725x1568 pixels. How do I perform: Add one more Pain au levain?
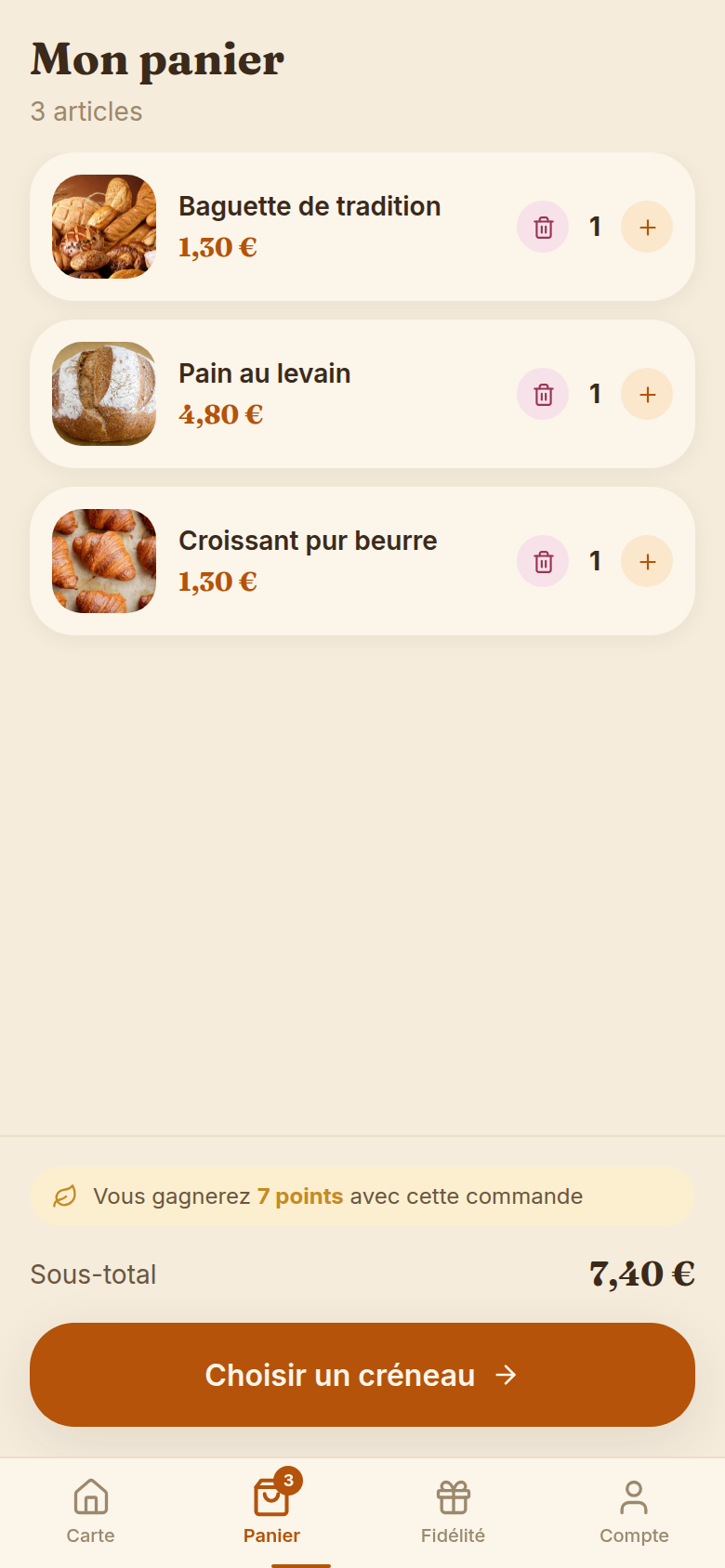(x=647, y=394)
